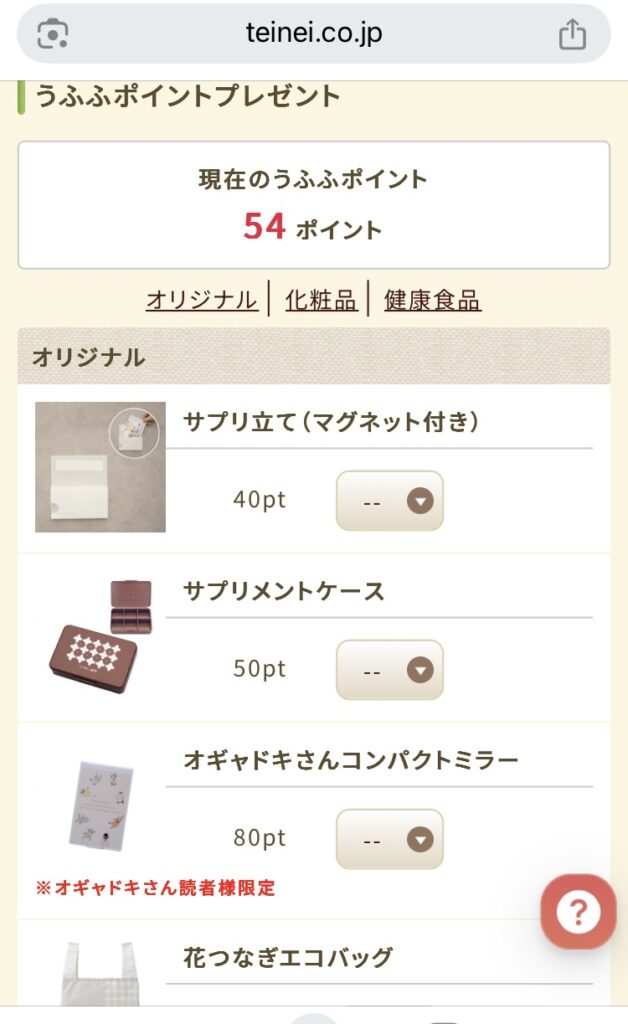Image resolution: width=628 pixels, height=1024 pixels.
Task: Open the help question mark button
Action: (x=578, y=911)
